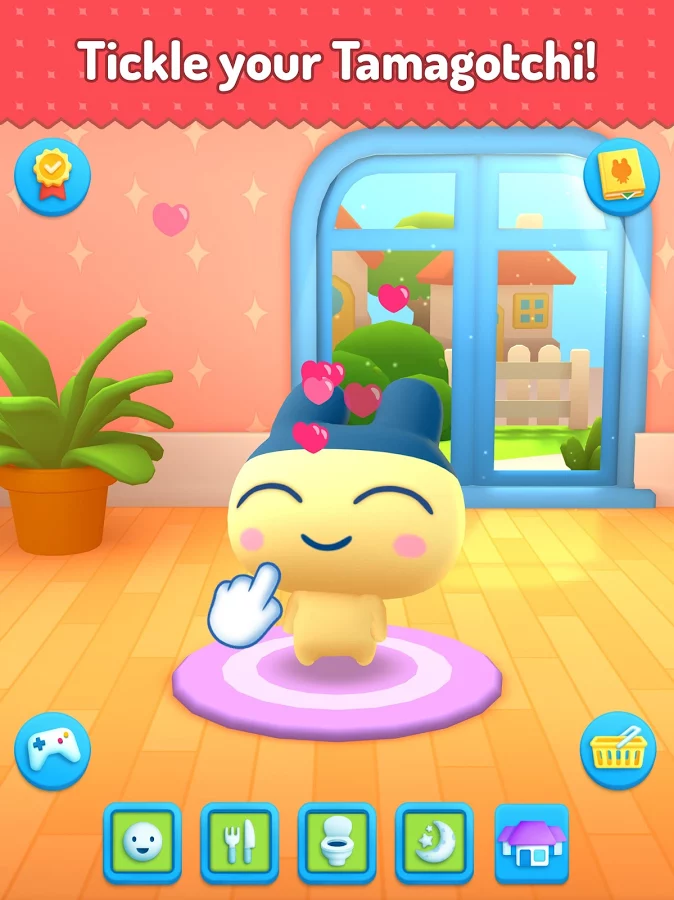674x900 pixels.
Task: Open the shop basket
Action: 619,750
